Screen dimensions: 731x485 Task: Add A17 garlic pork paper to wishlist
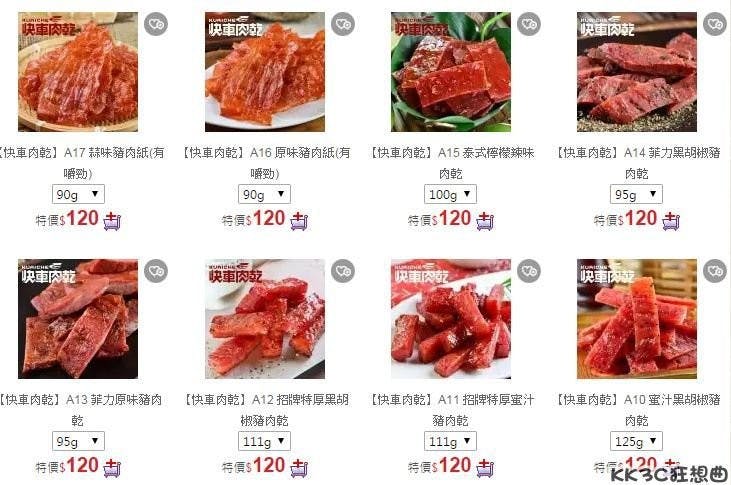[156, 24]
